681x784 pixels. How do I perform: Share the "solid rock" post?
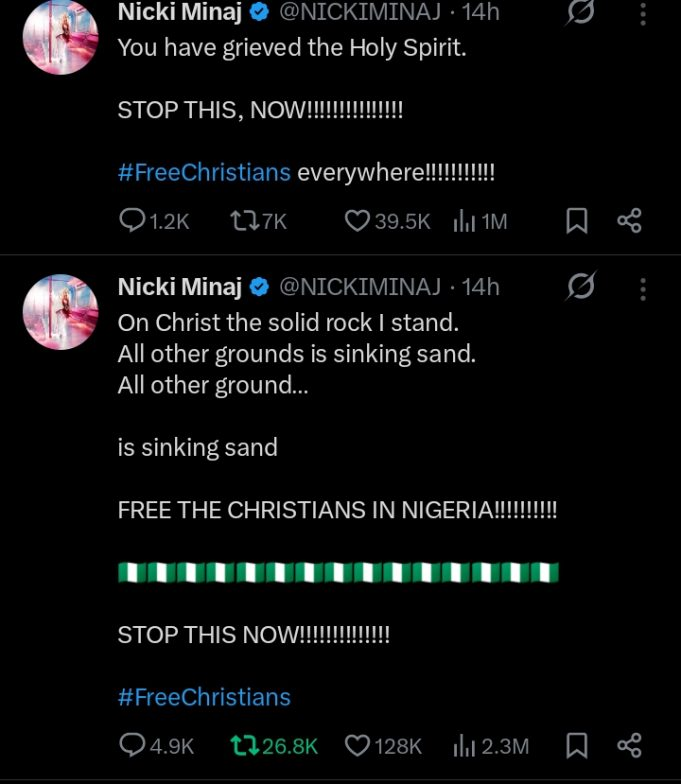coord(629,745)
